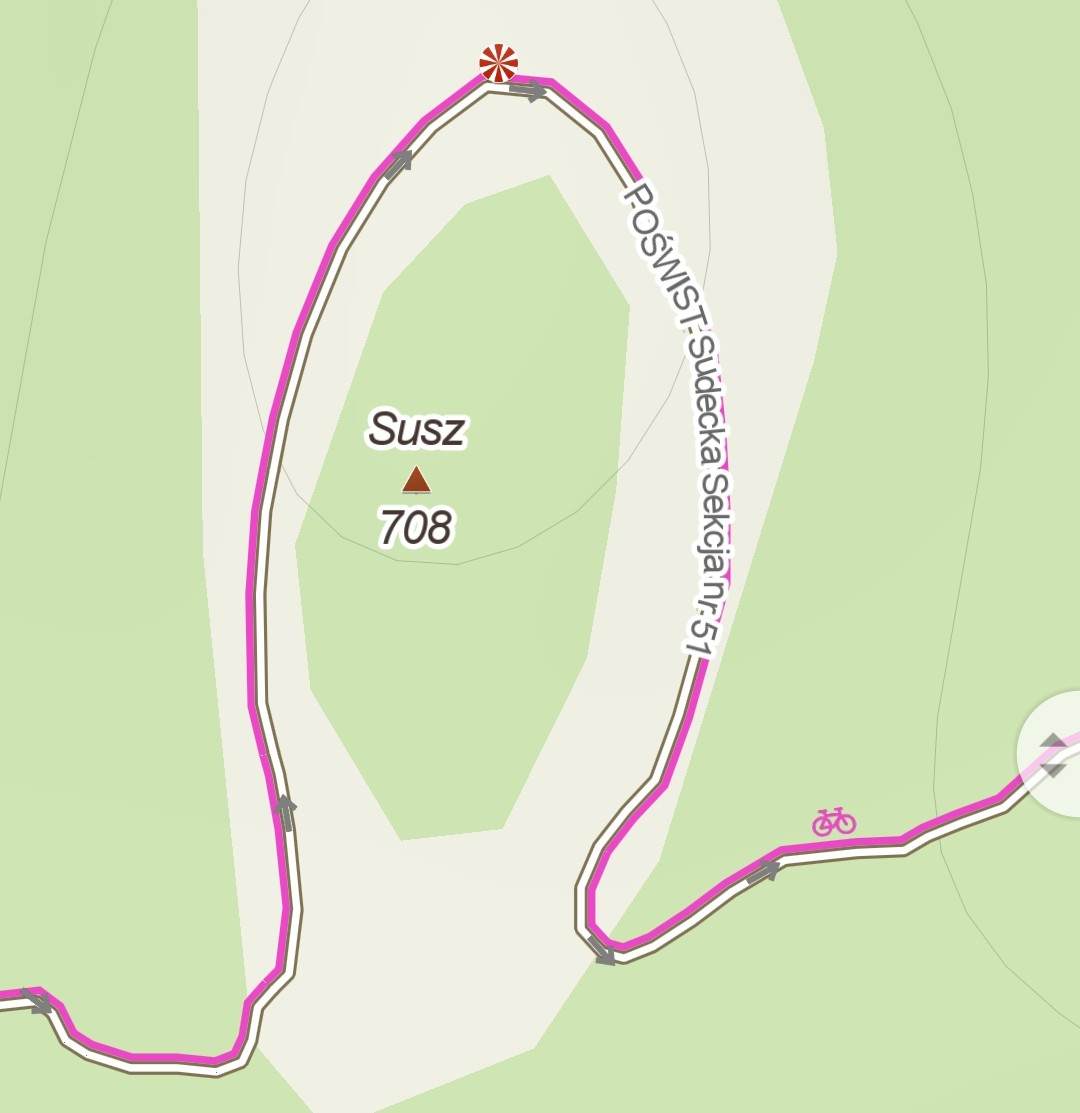
Task: Open the Susz 708 peak marker
Action: (416, 481)
